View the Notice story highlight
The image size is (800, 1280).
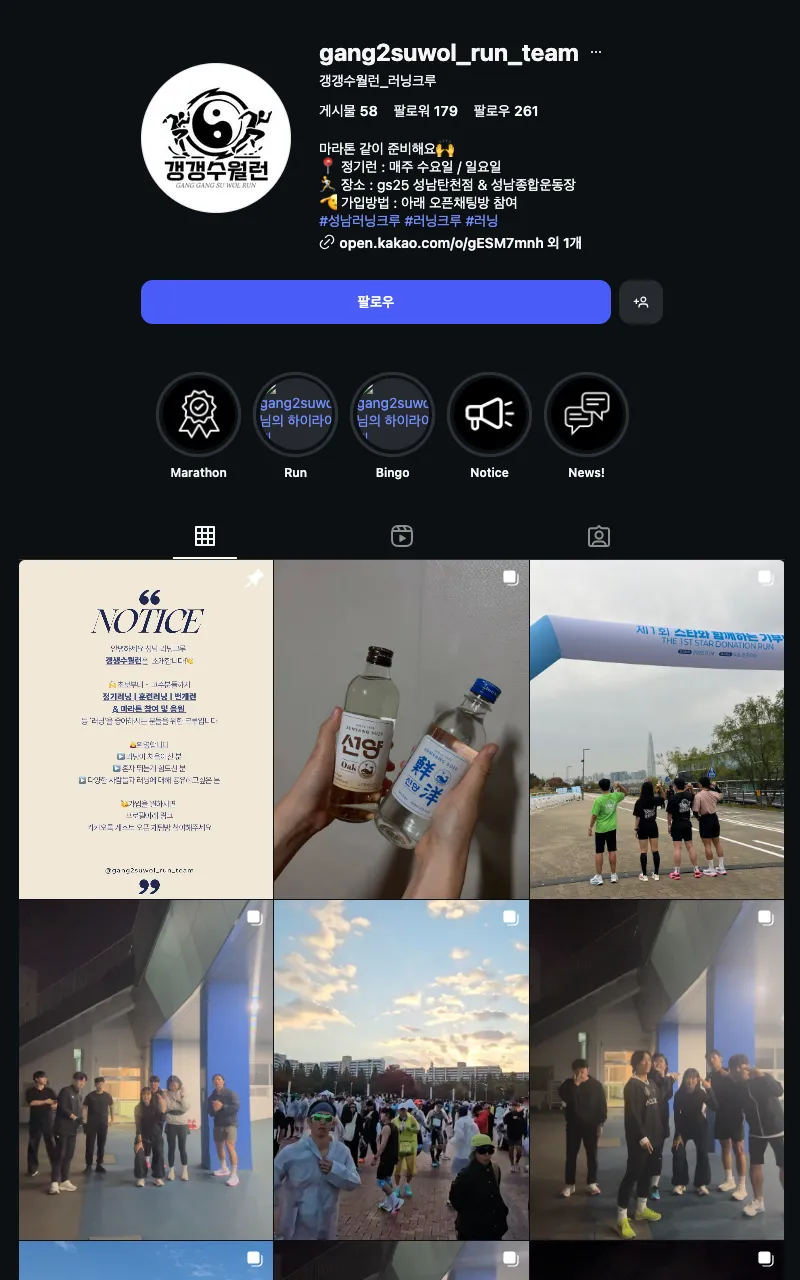click(x=489, y=415)
